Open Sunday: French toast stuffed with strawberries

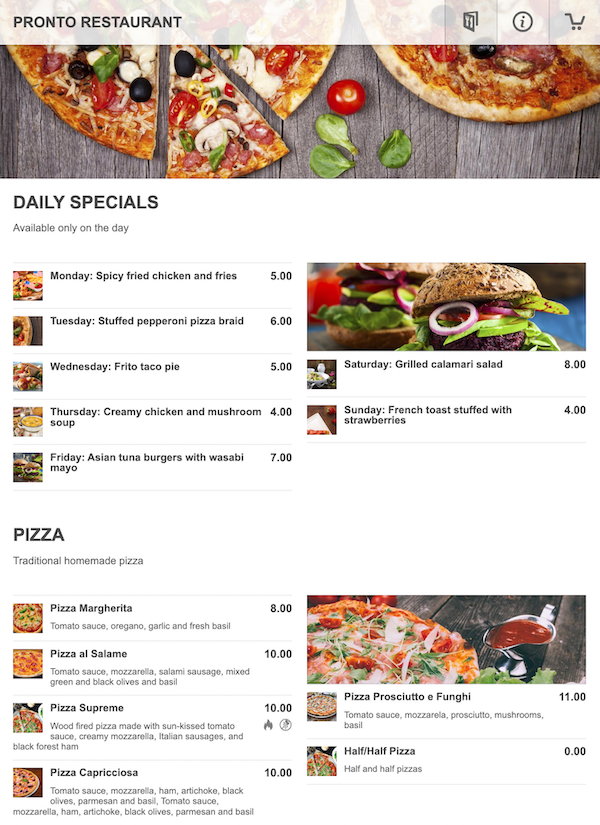pyautogui.click(x=428, y=415)
